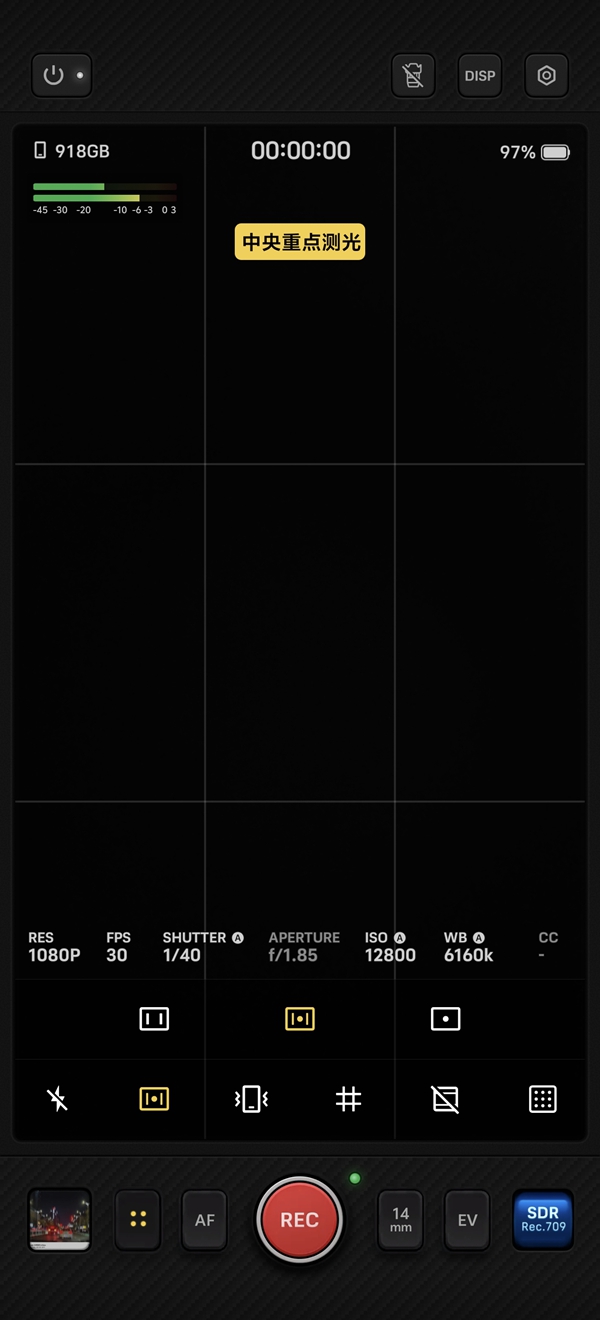Open the last captured video thumbnail
The width and height of the screenshot is (600, 1320).
(x=60, y=1220)
